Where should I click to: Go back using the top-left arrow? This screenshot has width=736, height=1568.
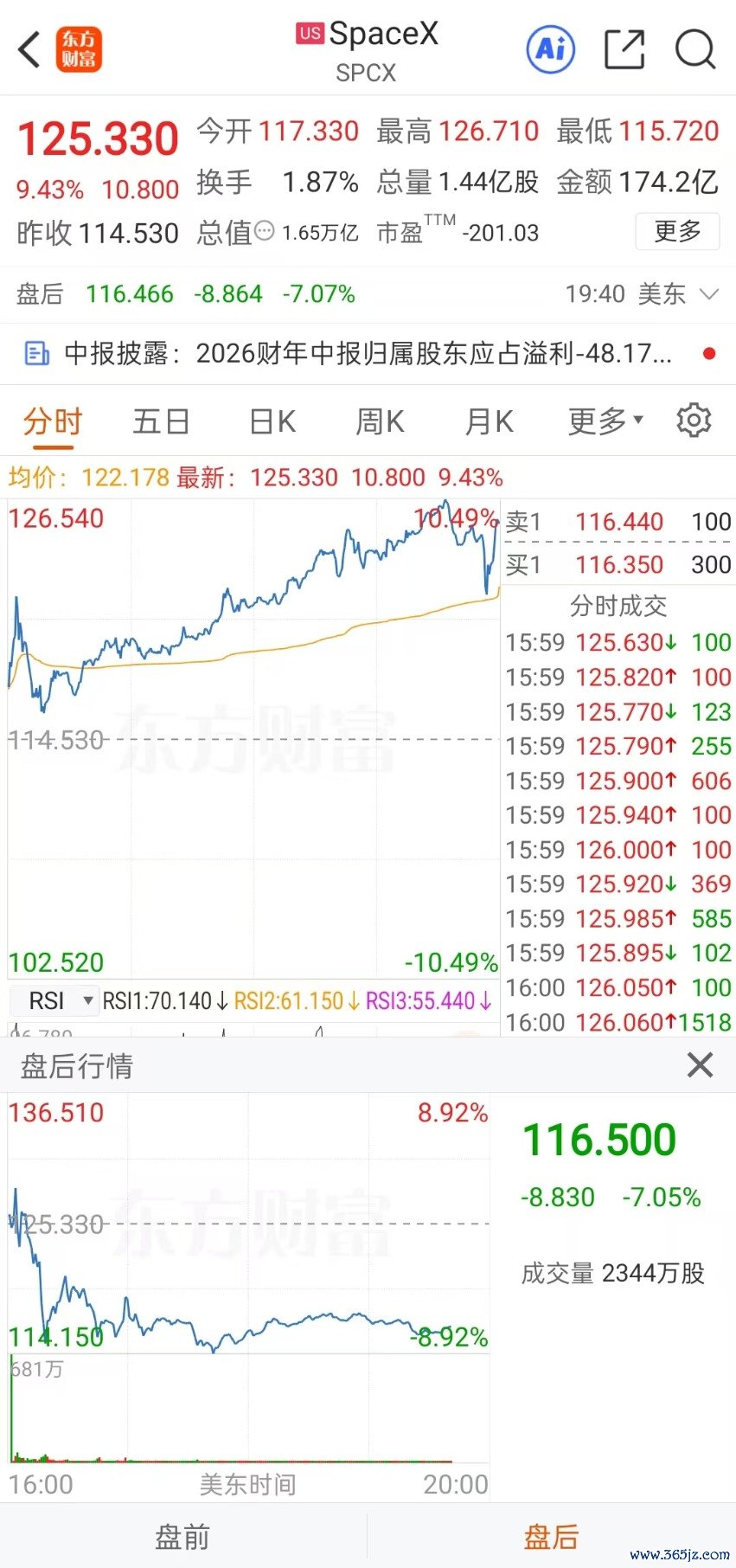click(x=29, y=49)
